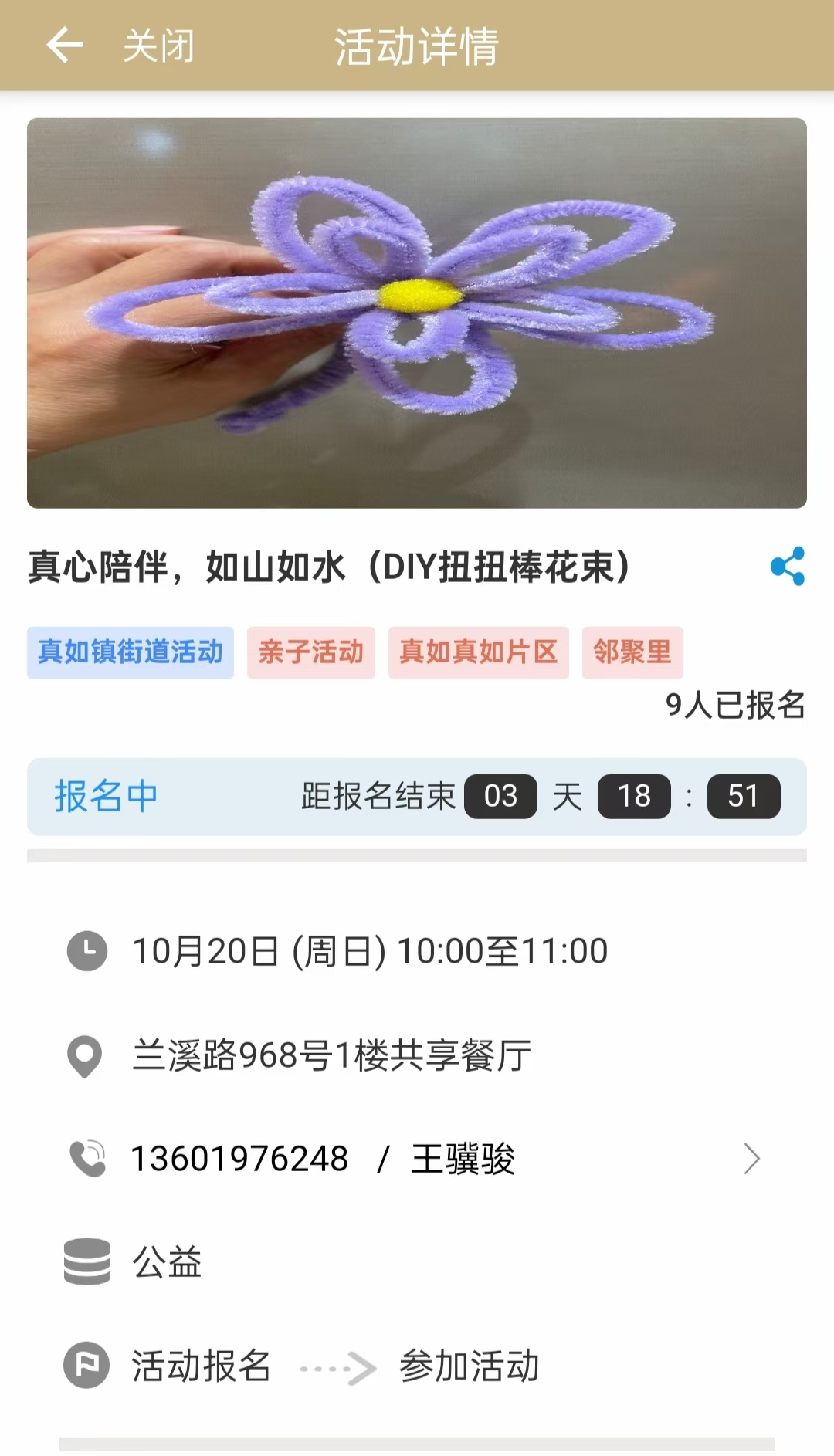834x1456 pixels.
Task: Select the 亲子活动 tag
Action: pos(310,652)
